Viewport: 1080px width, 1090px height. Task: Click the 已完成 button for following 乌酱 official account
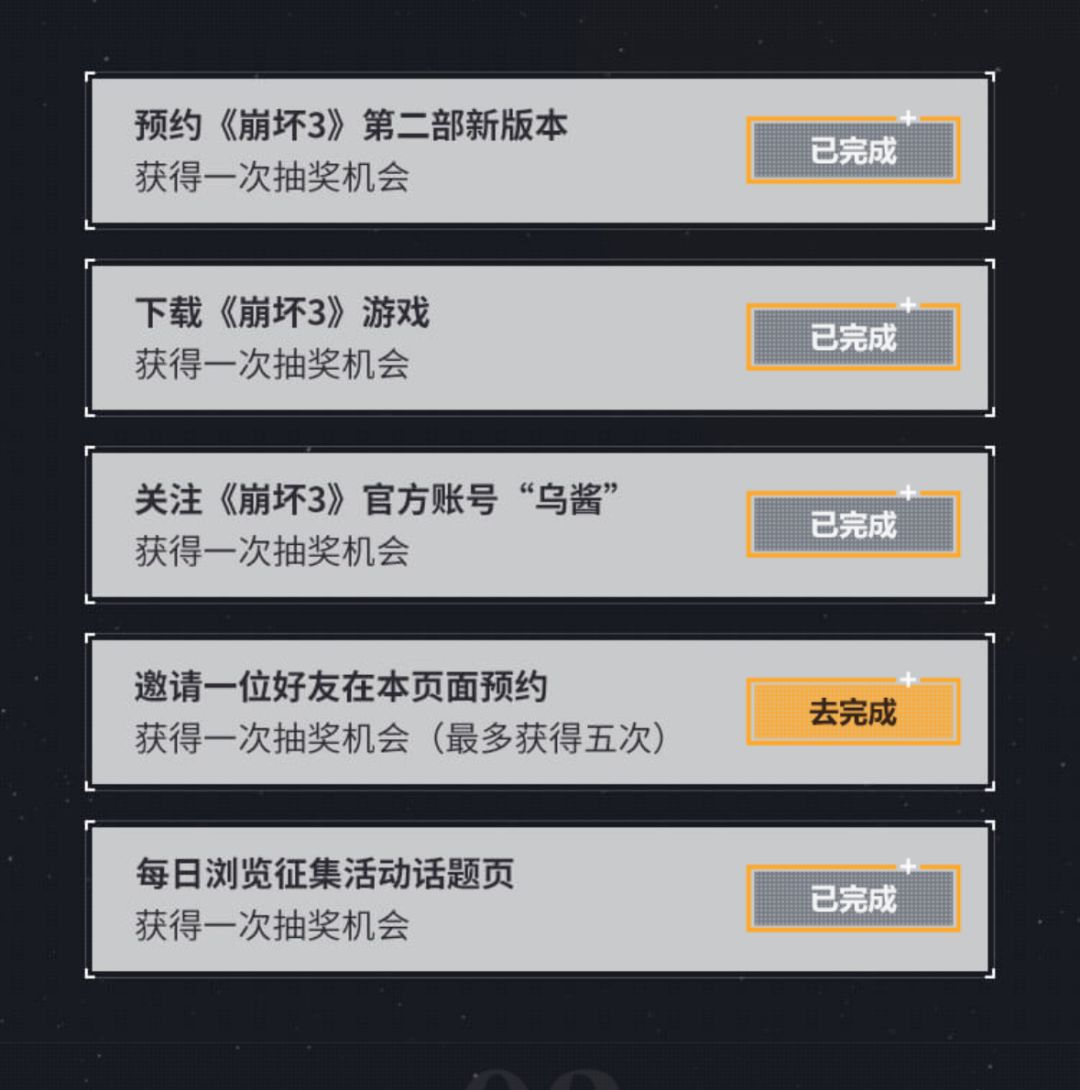tap(852, 522)
